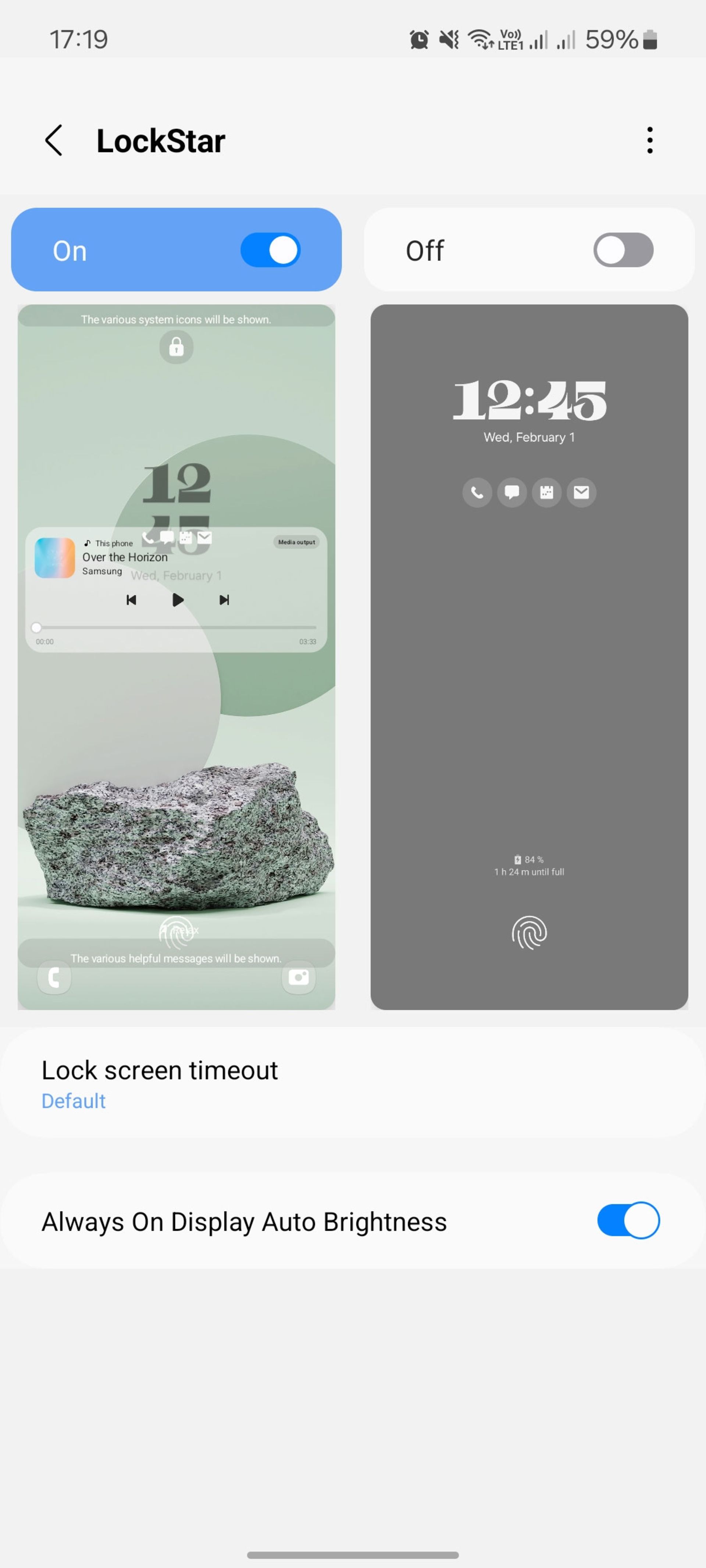
Task: Open the overflow menu
Action: 649,141
